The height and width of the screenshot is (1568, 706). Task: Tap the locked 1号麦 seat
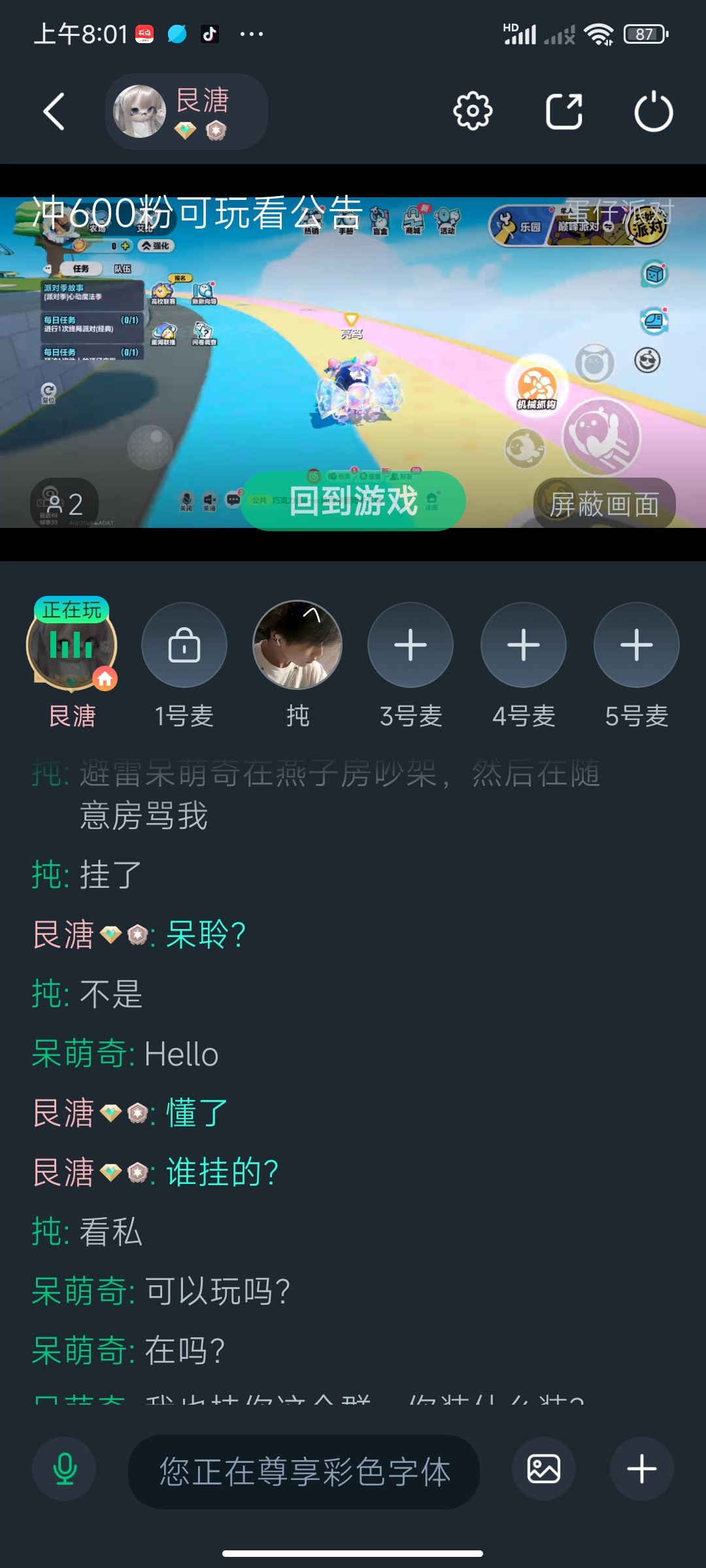click(x=184, y=645)
